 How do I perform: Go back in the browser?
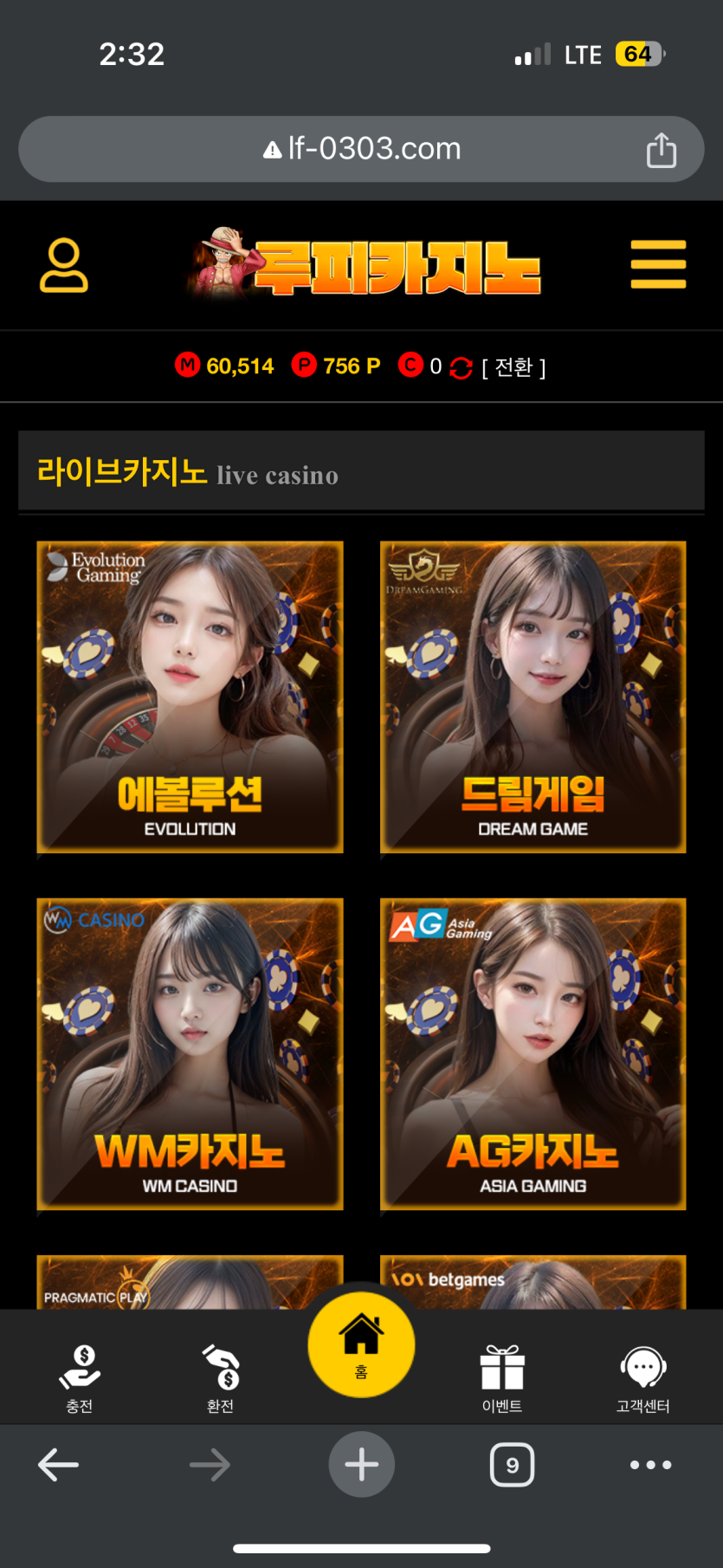(x=59, y=1465)
